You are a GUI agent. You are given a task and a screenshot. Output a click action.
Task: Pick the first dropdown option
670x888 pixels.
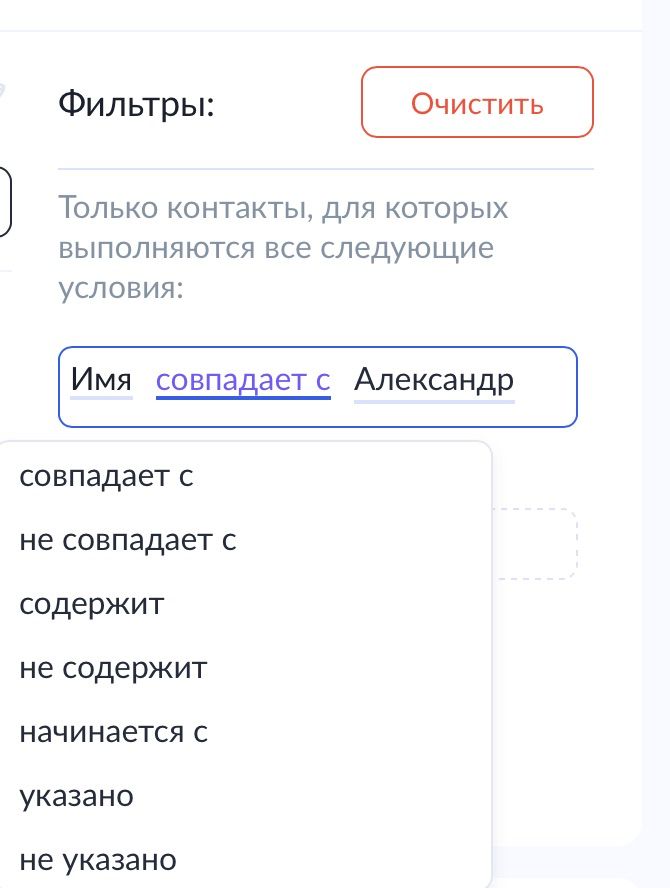click(x=106, y=477)
